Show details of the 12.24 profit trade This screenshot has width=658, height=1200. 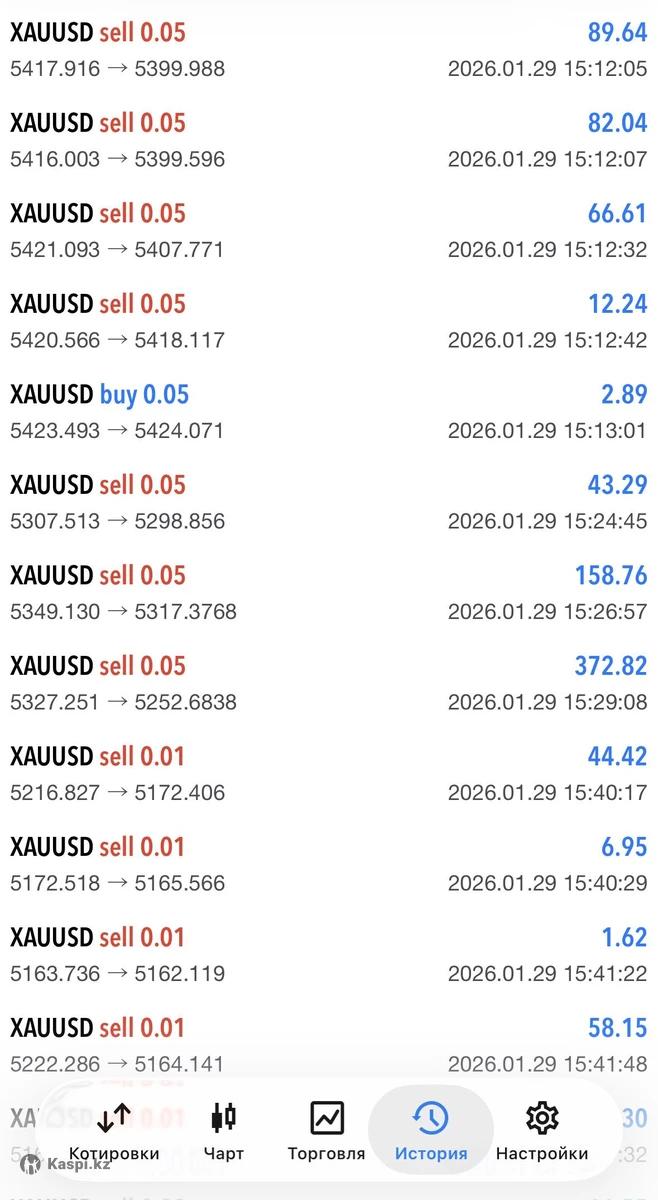point(328,322)
